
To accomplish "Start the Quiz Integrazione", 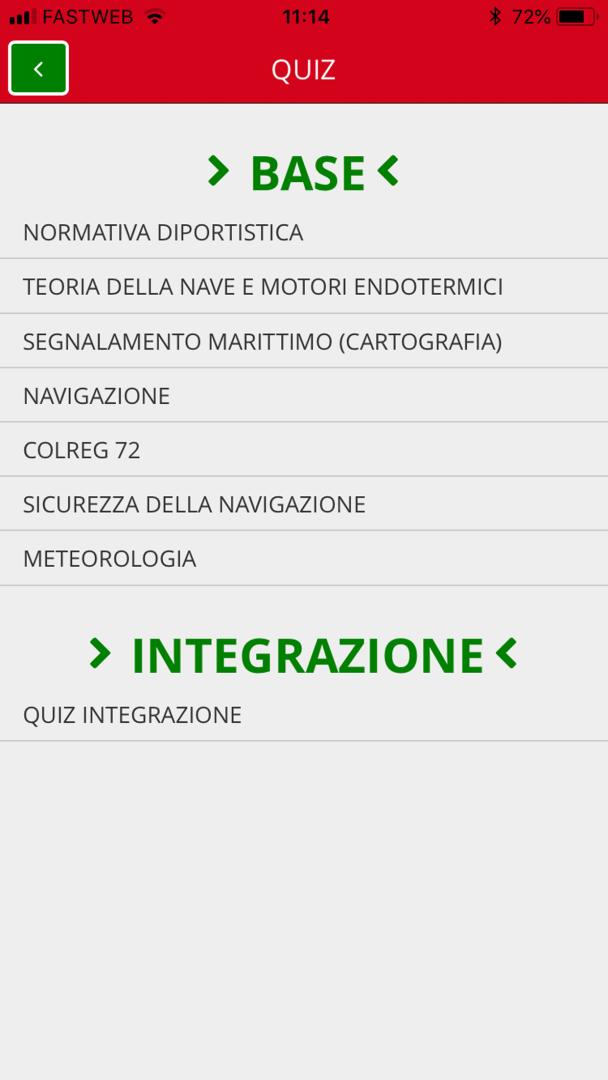I will pyautogui.click(x=304, y=715).
